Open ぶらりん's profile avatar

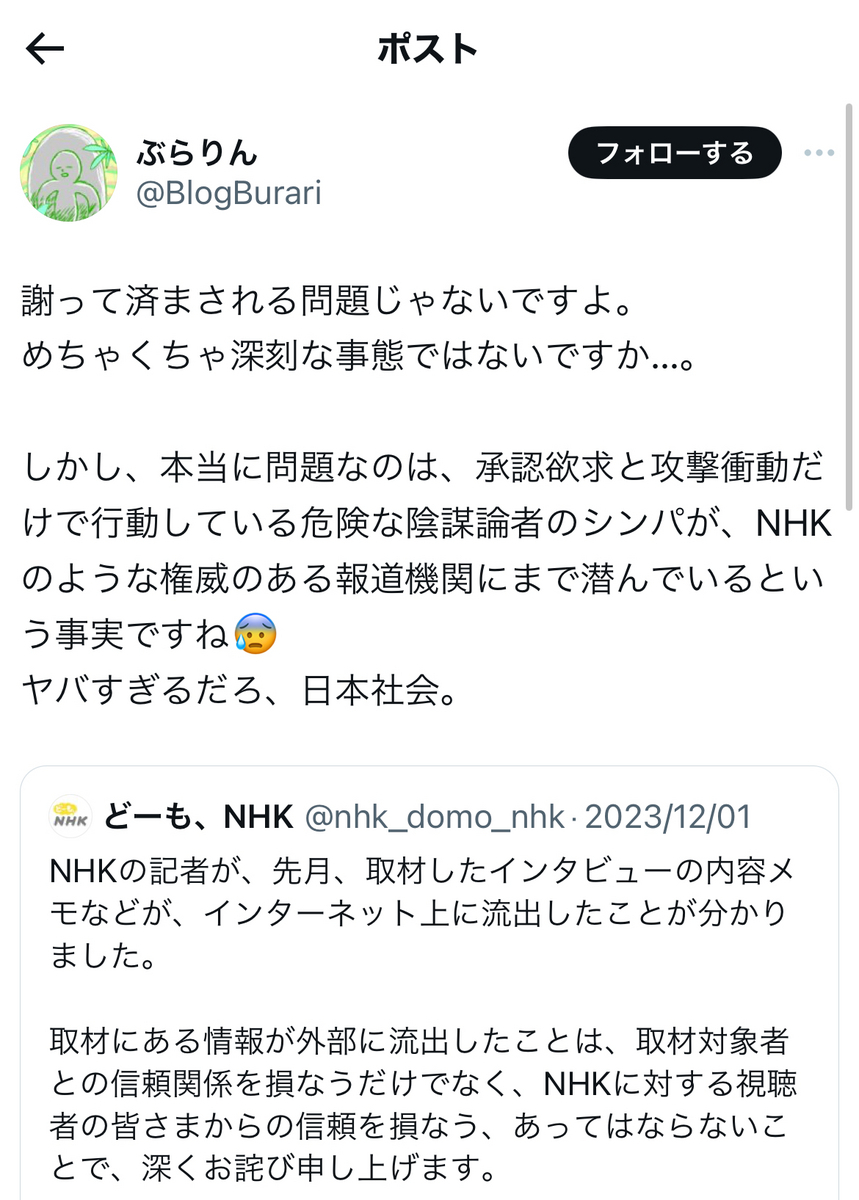[68, 172]
